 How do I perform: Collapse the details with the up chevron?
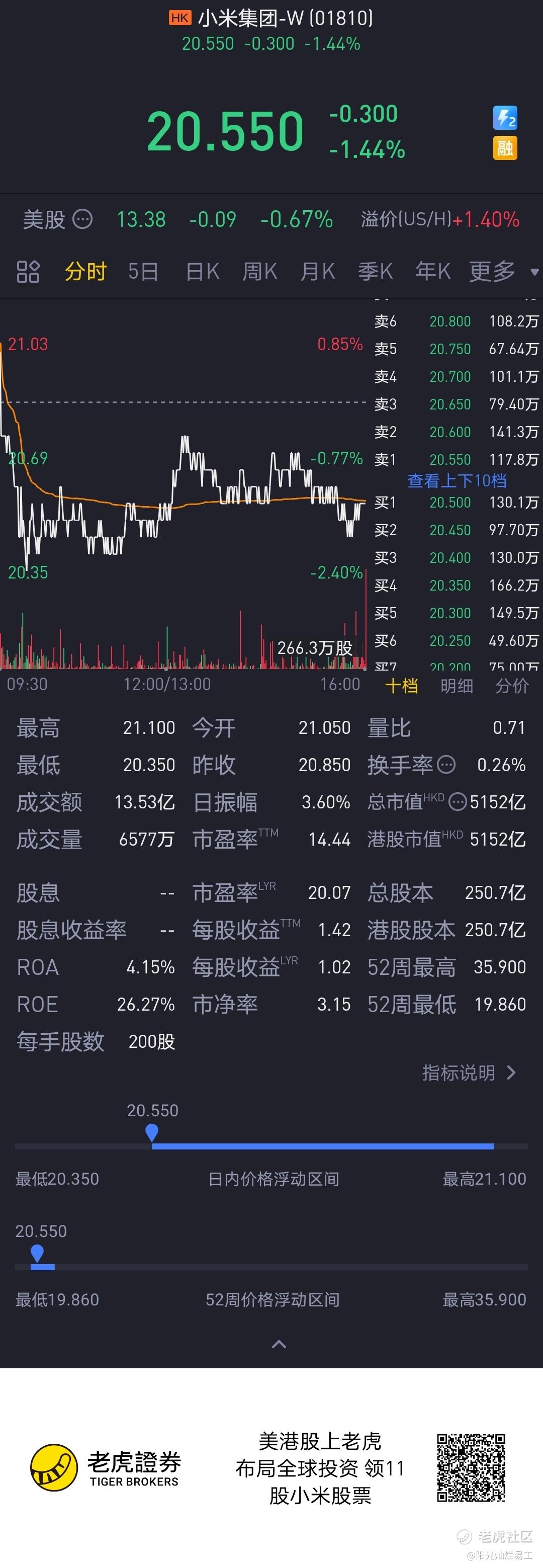(279, 1345)
